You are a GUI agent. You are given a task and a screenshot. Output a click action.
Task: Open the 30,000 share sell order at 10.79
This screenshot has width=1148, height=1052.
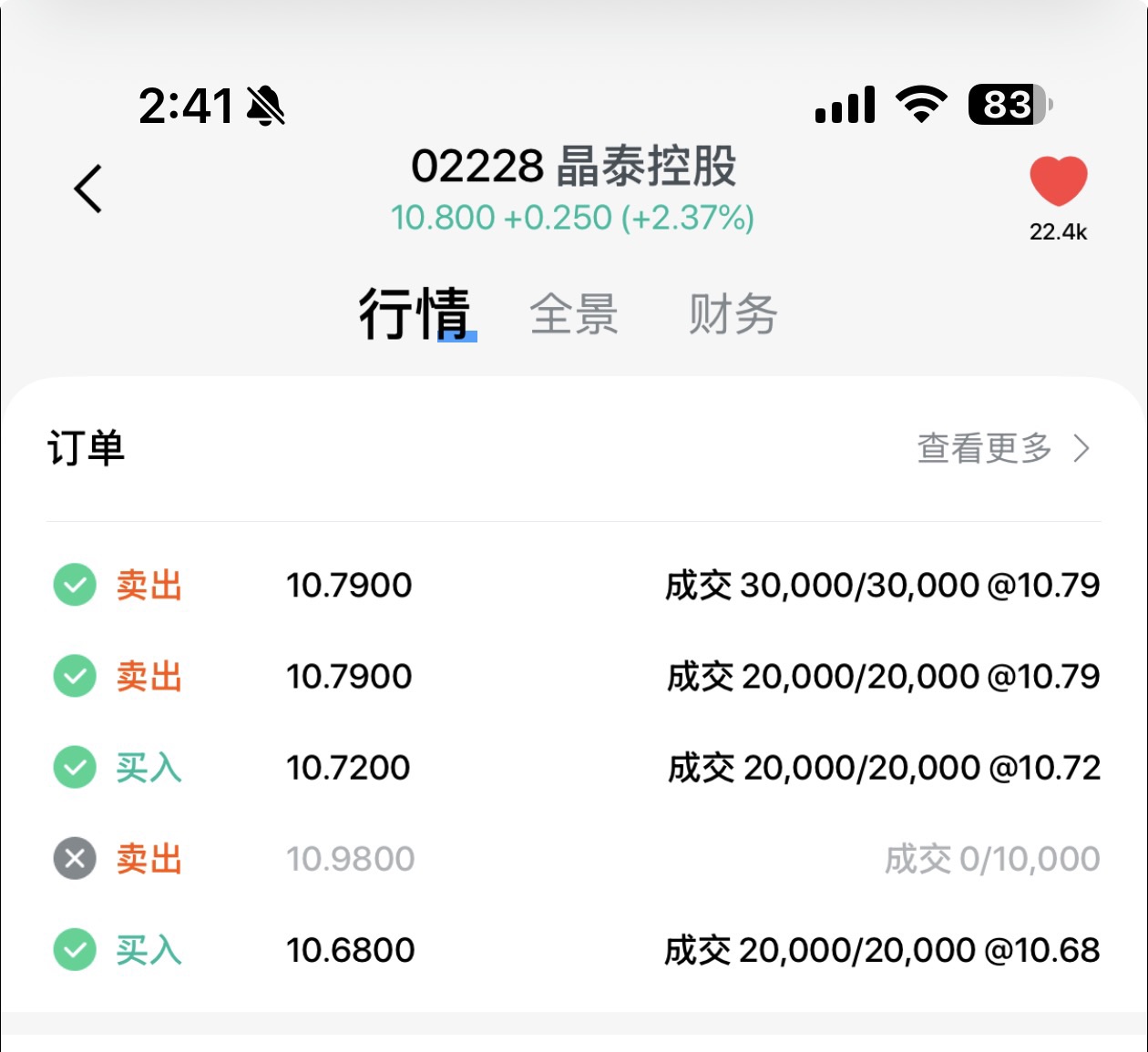click(x=574, y=585)
